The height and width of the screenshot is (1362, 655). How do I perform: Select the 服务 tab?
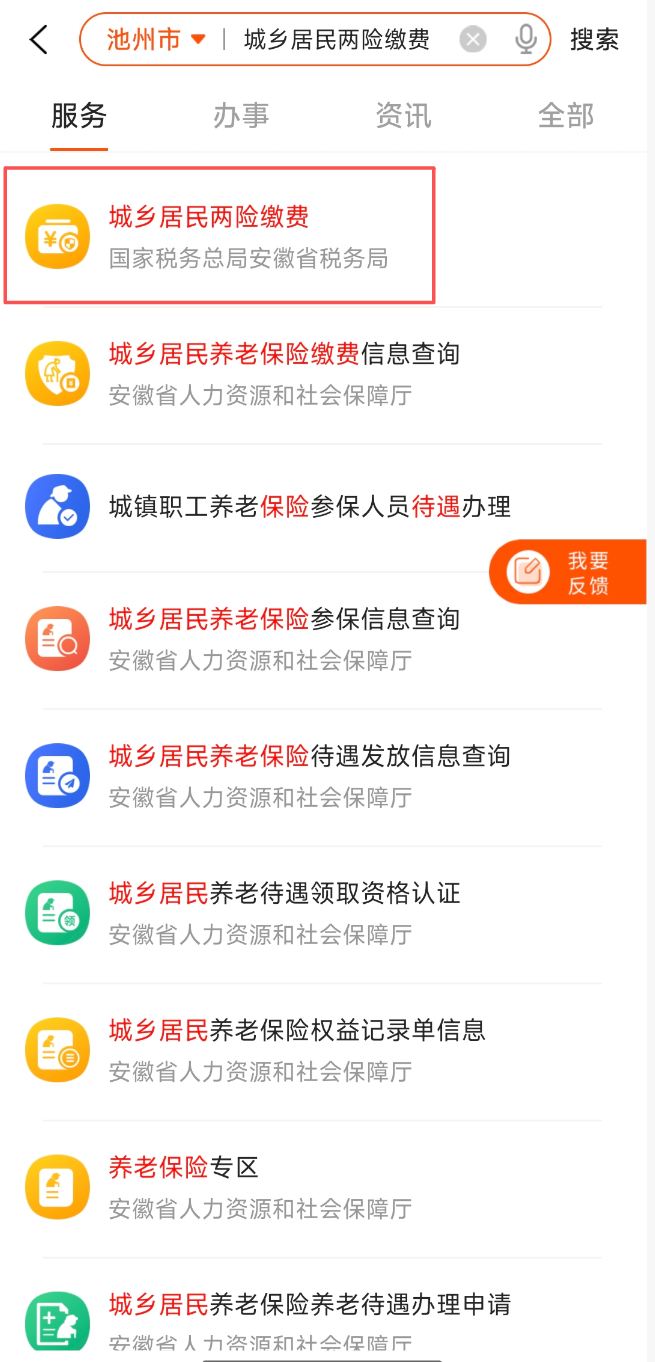pyautogui.click(x=79, y=116)
